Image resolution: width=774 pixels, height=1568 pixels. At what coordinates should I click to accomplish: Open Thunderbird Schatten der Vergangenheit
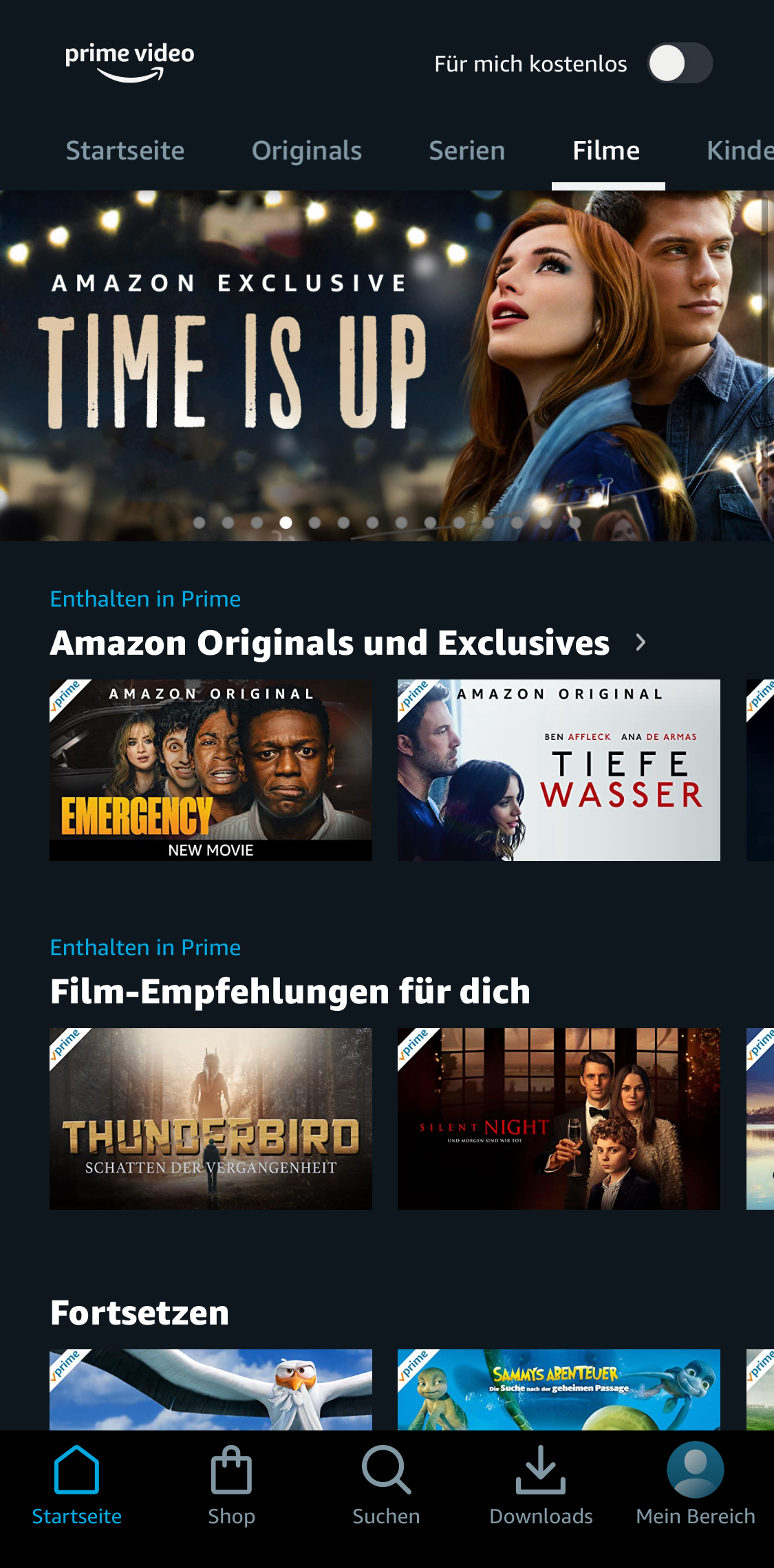click(x=211, y=1118)
